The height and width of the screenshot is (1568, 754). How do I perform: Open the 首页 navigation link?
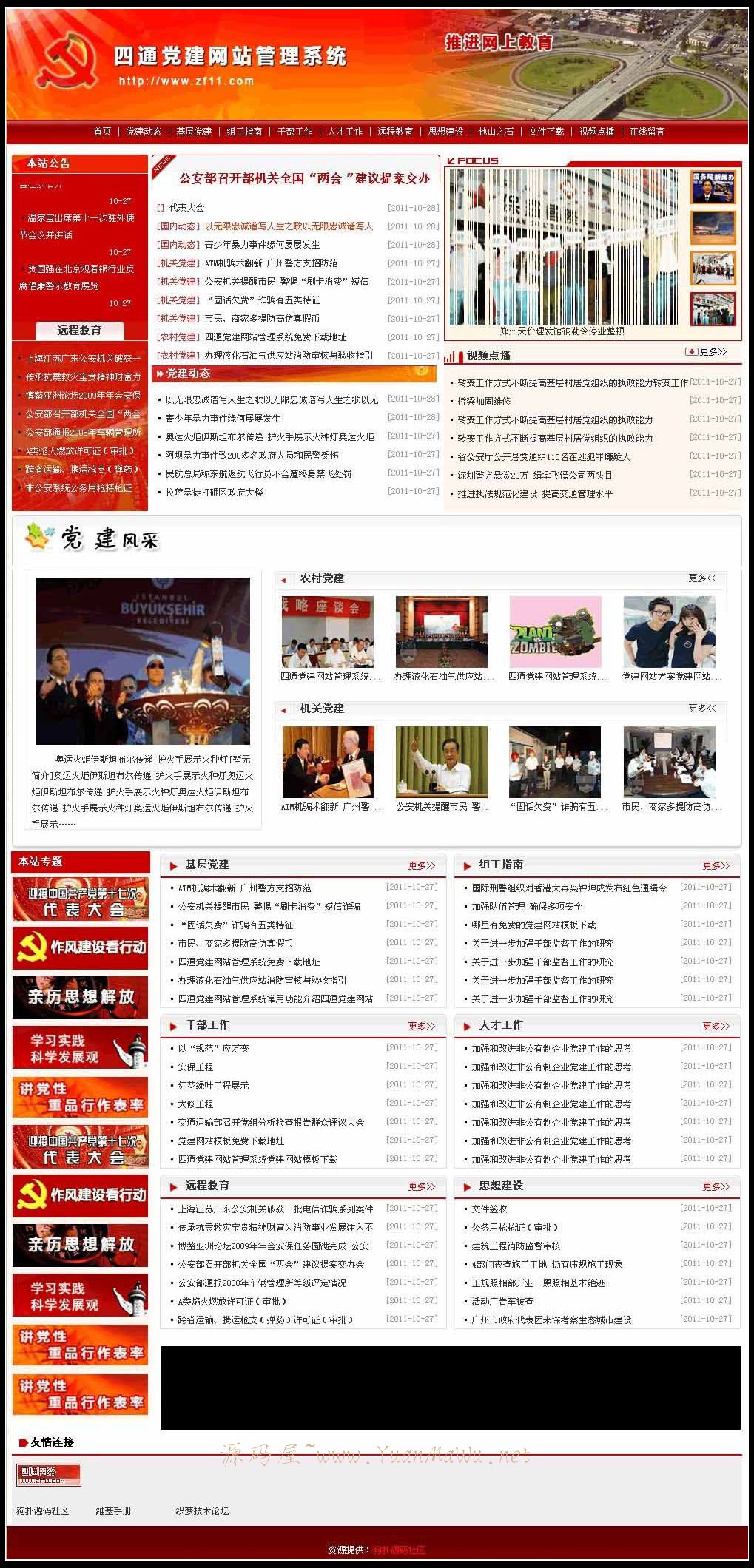tap(102, 132)
